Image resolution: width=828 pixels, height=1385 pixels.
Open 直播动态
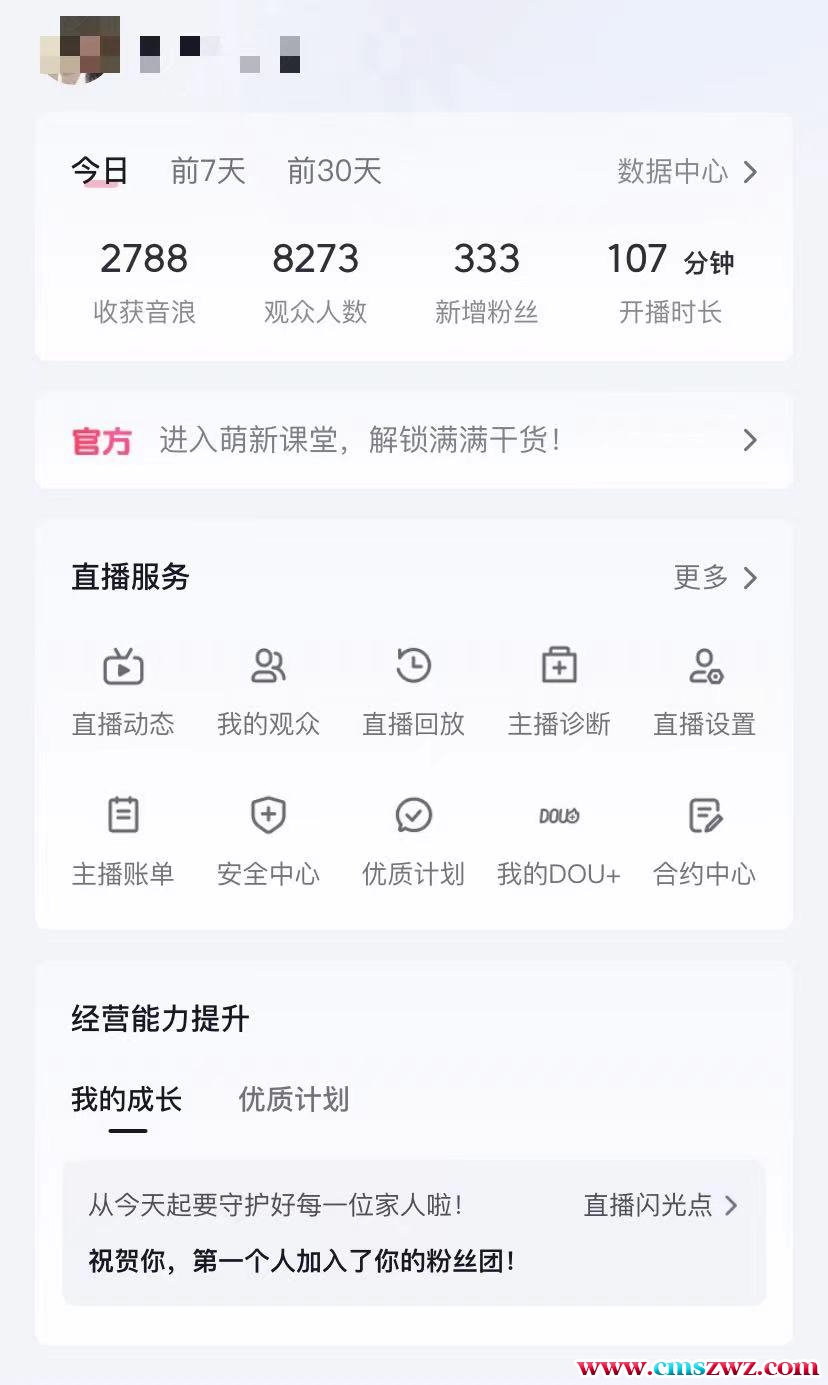123,689
